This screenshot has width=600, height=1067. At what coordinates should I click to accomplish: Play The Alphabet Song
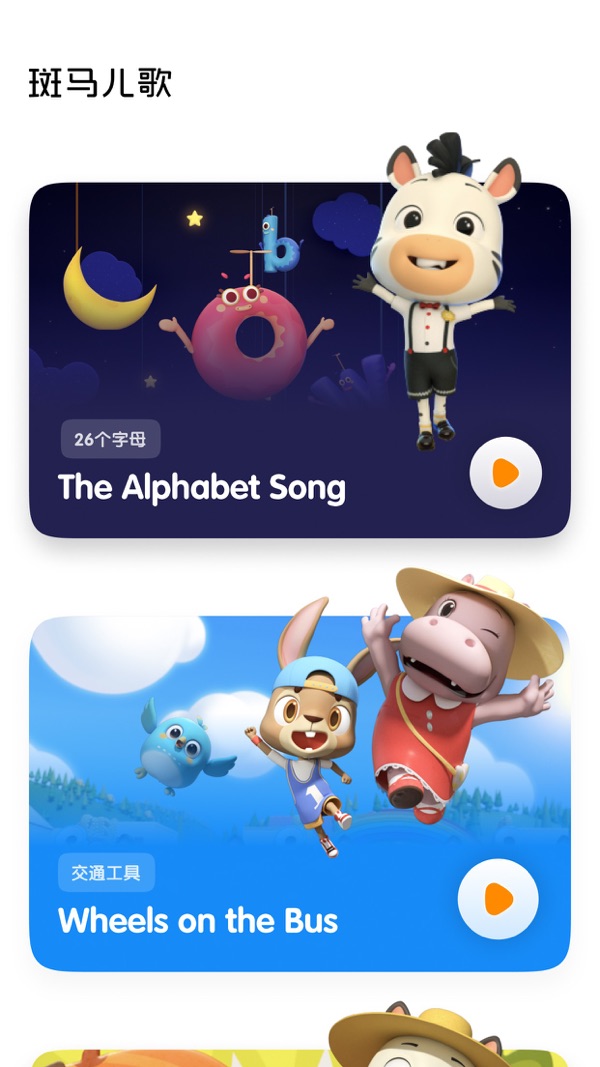505,473
